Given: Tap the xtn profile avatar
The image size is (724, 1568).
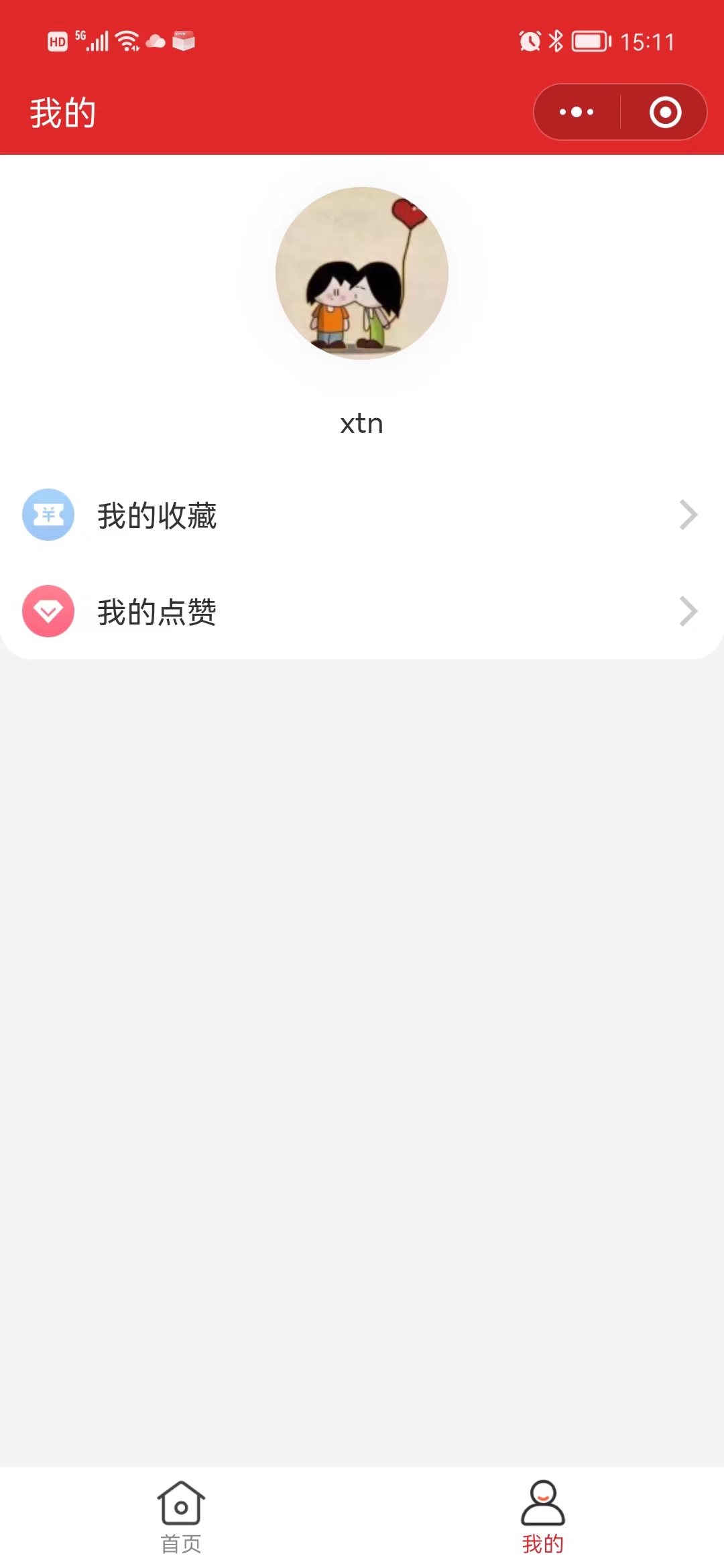Looking at the screenshot, I should pyautogui.click(x=362, y=273).
